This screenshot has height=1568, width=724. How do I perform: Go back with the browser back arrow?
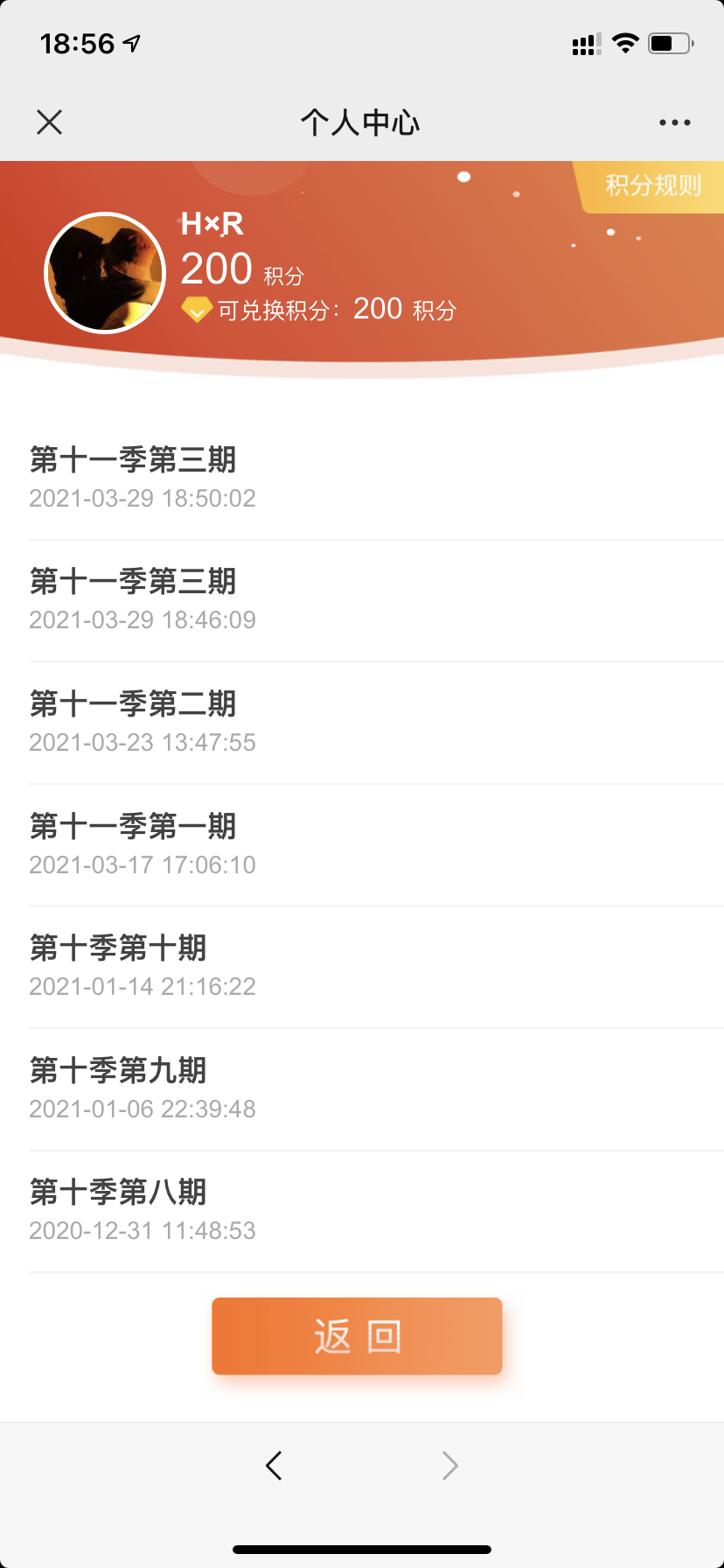(x=274, y=1465)
